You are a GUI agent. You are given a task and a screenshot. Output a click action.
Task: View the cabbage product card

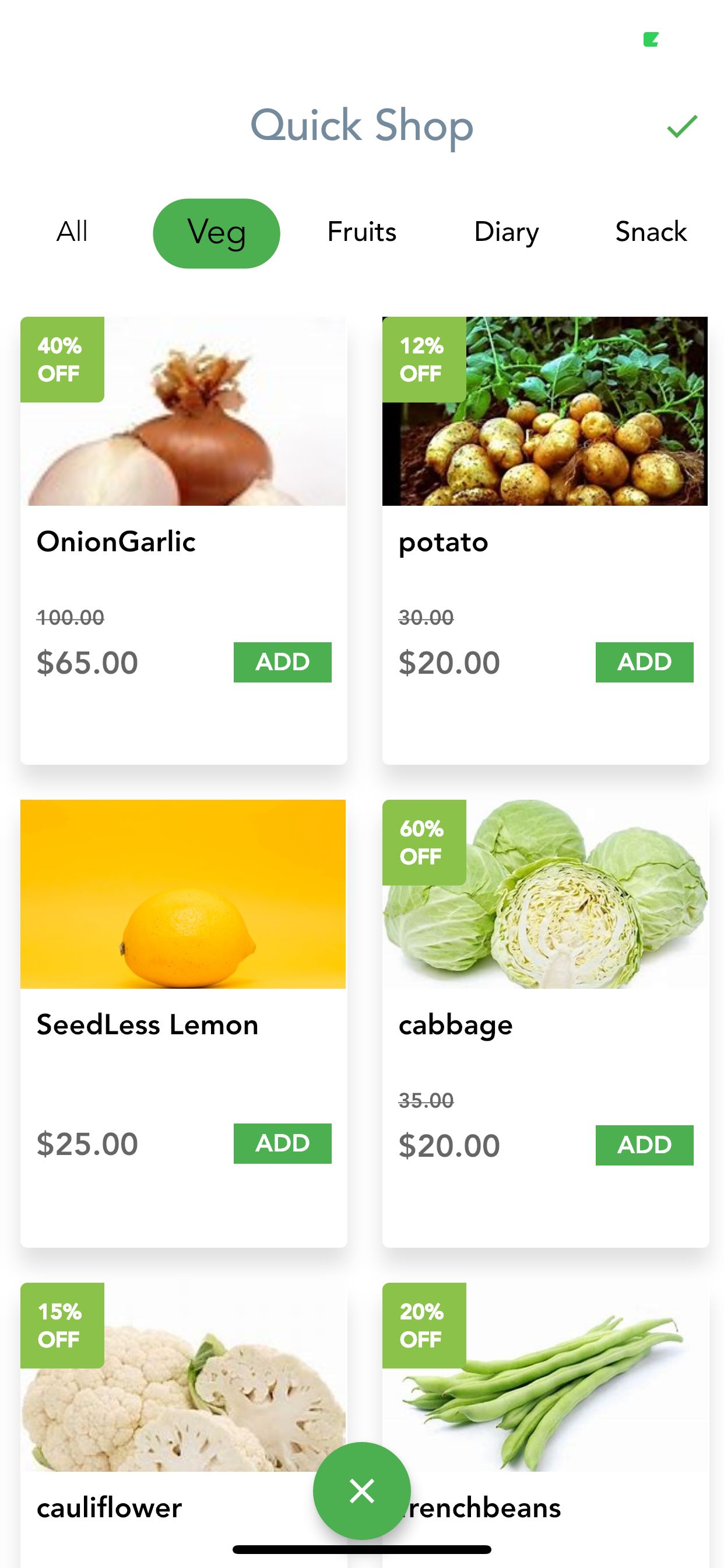click(544, 913)
